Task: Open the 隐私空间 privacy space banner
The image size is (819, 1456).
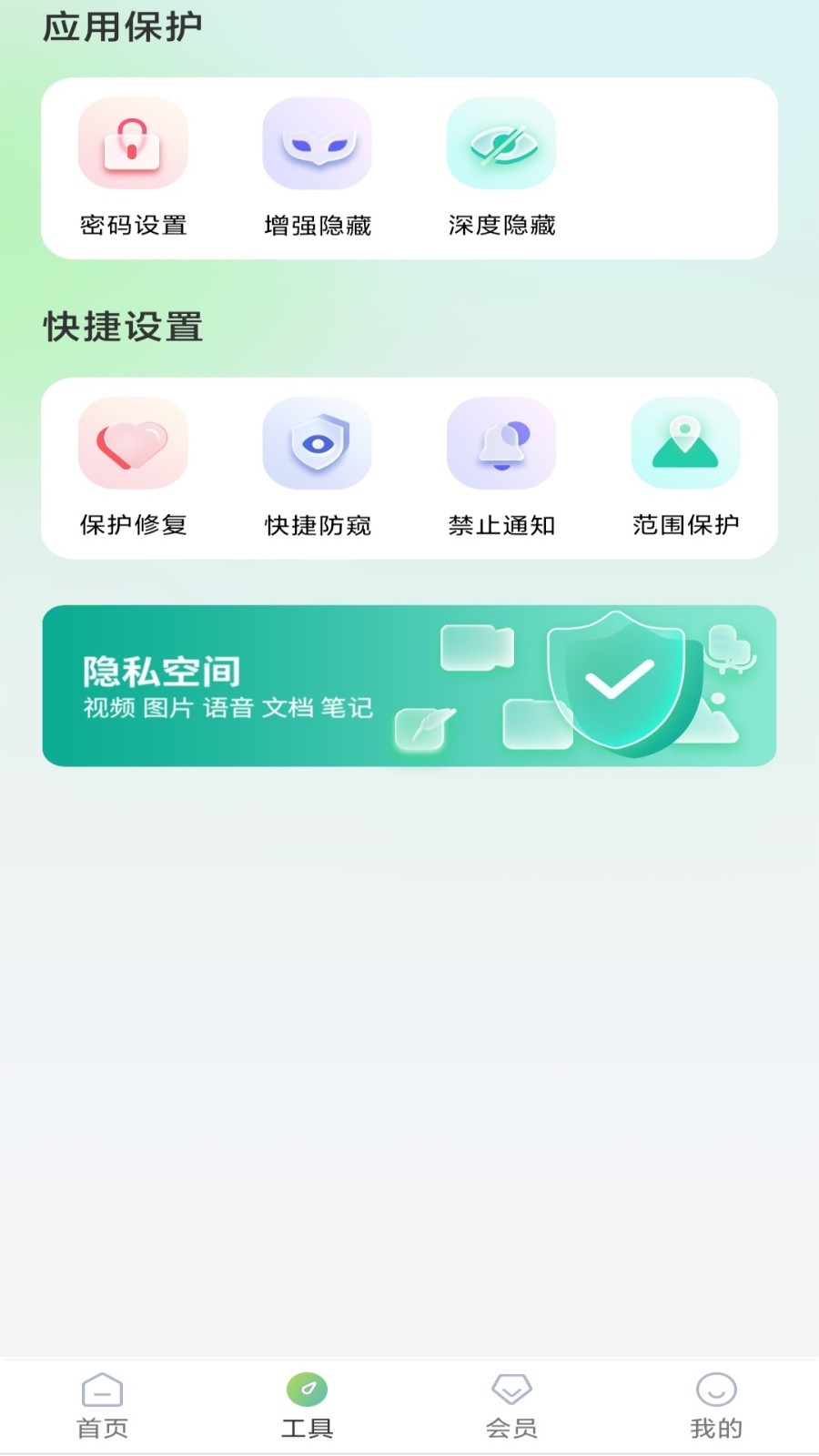Action: [409, 685]
